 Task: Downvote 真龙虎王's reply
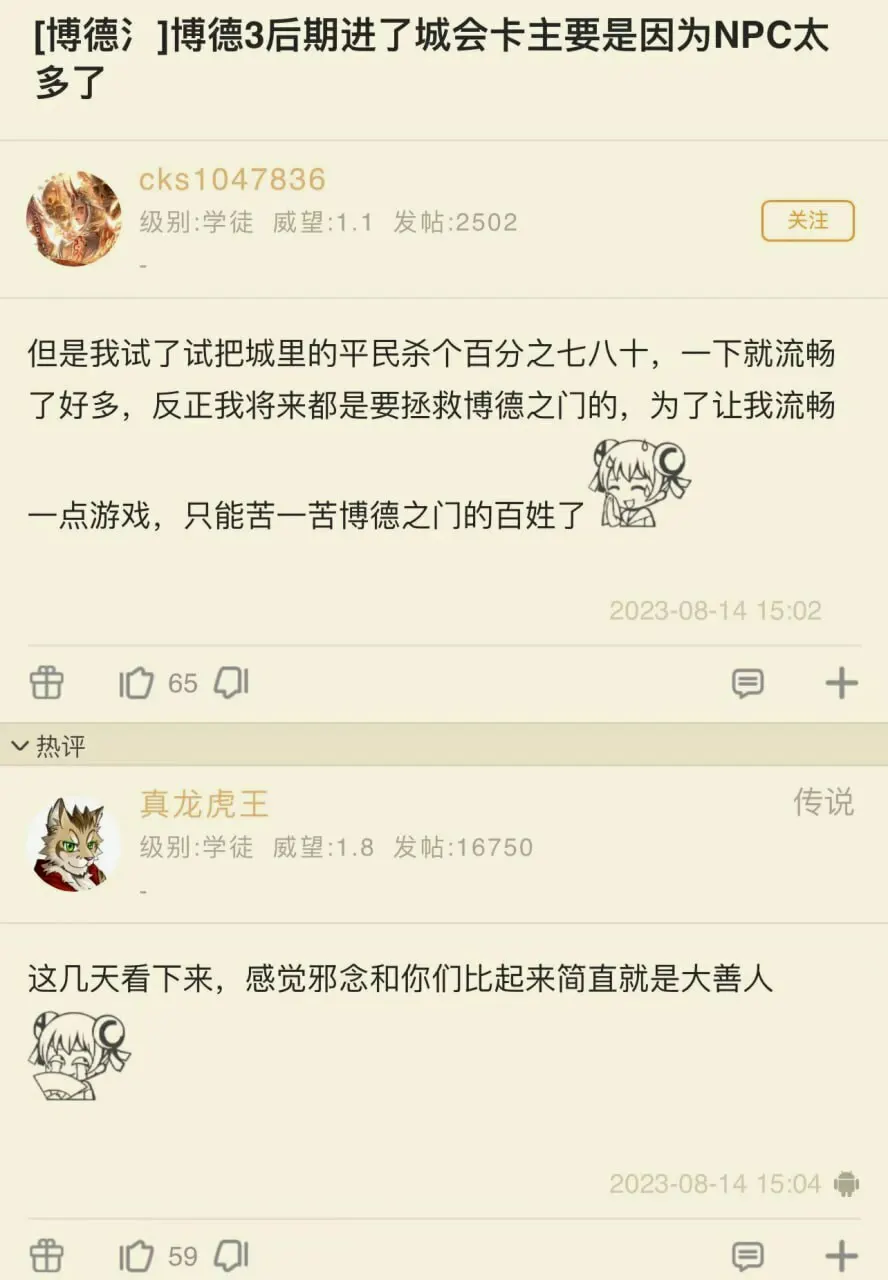(x=232, y=1255)
